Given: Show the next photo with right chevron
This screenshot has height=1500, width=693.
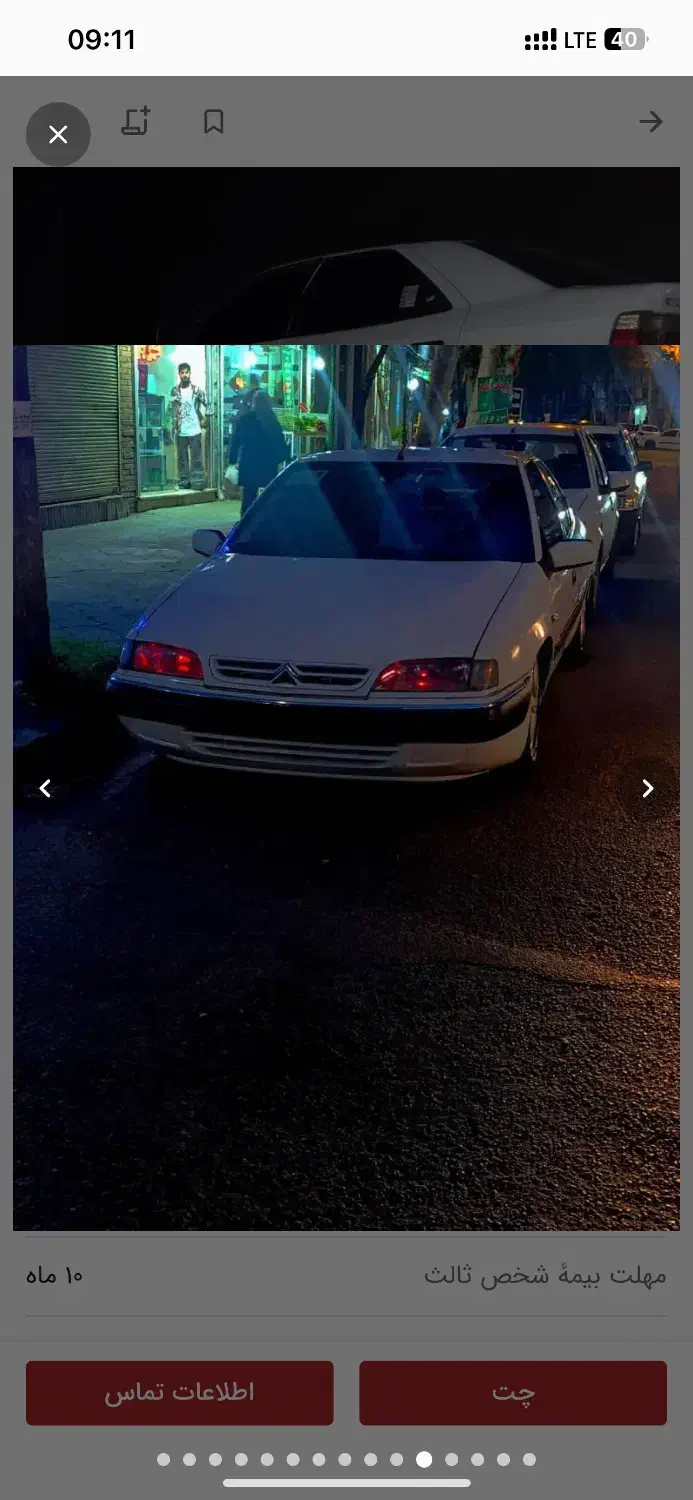Looking at the screenshot, I should tap(647, 789).
